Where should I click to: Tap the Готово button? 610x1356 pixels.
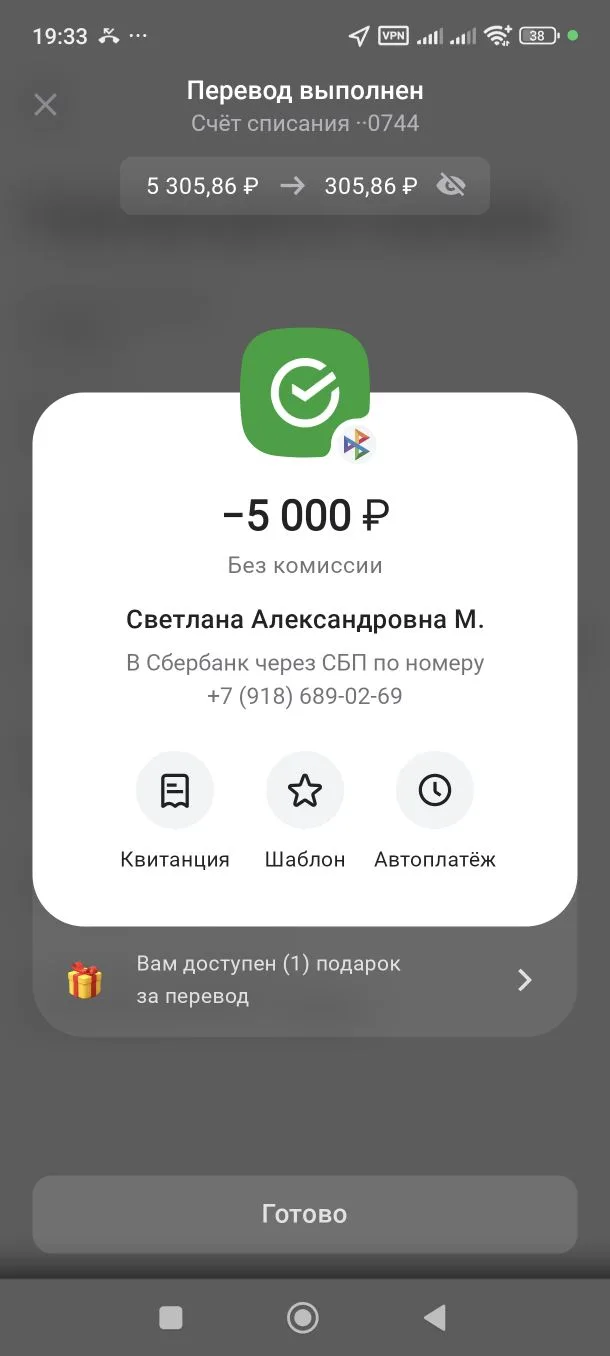(304, 1214)
